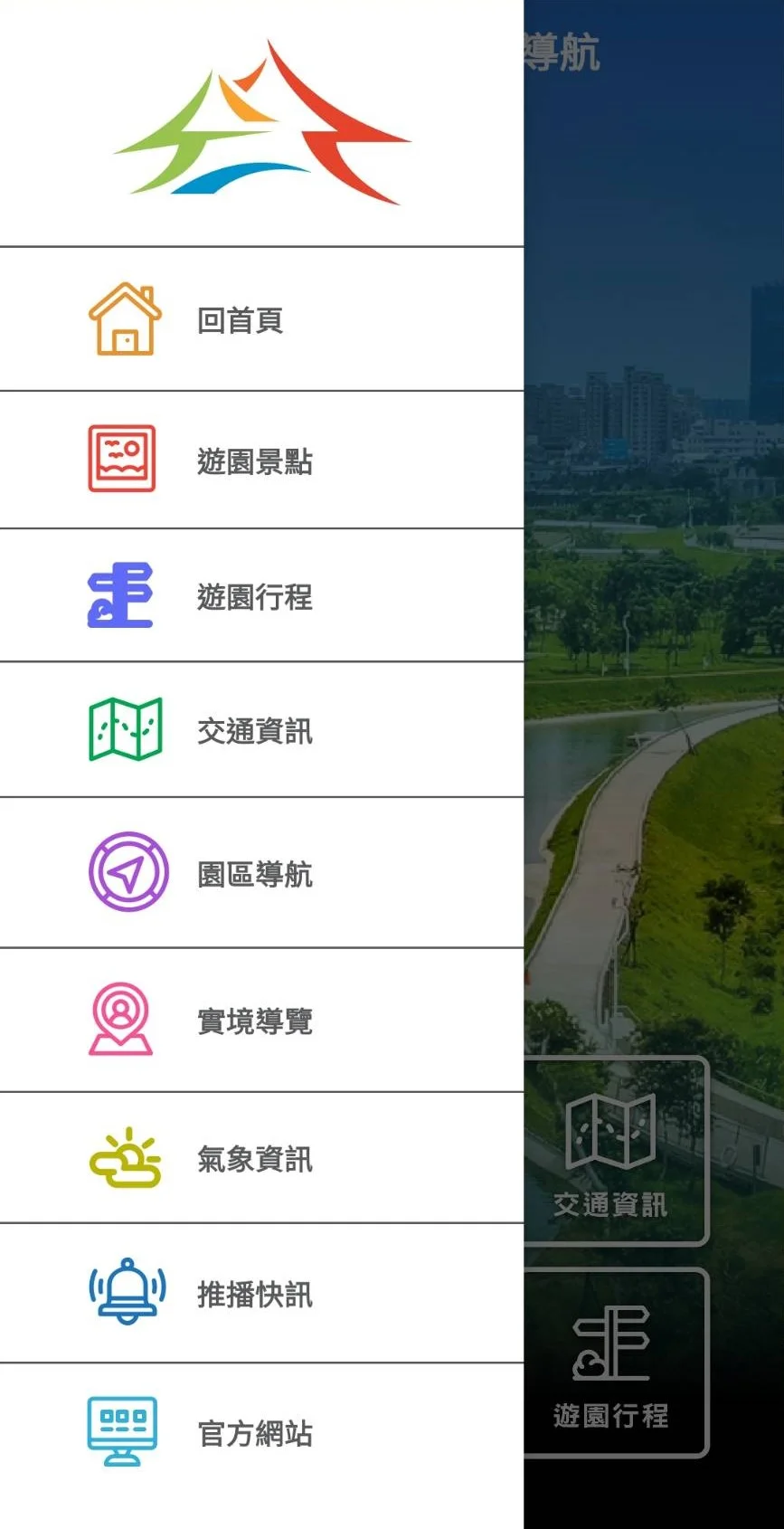Open 交通資訊 from the drawer menu
The width and height of the screenshot is (784, 1529).
(253, 731)
